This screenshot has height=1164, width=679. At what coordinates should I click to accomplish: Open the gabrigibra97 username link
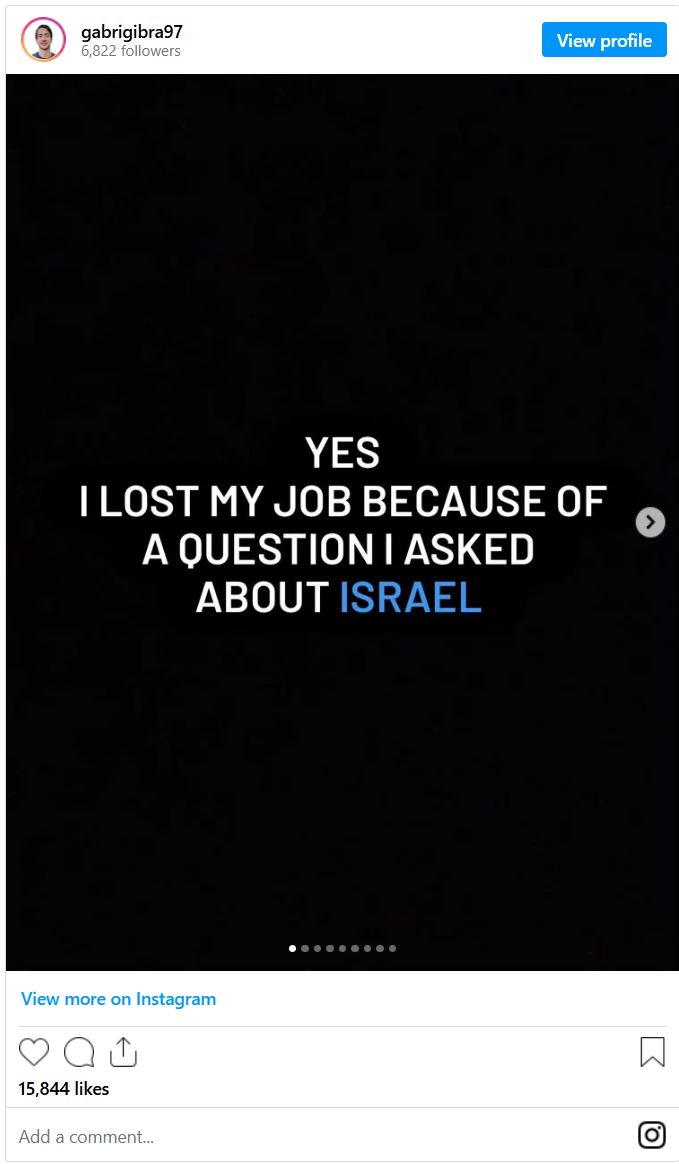point(131,32)
